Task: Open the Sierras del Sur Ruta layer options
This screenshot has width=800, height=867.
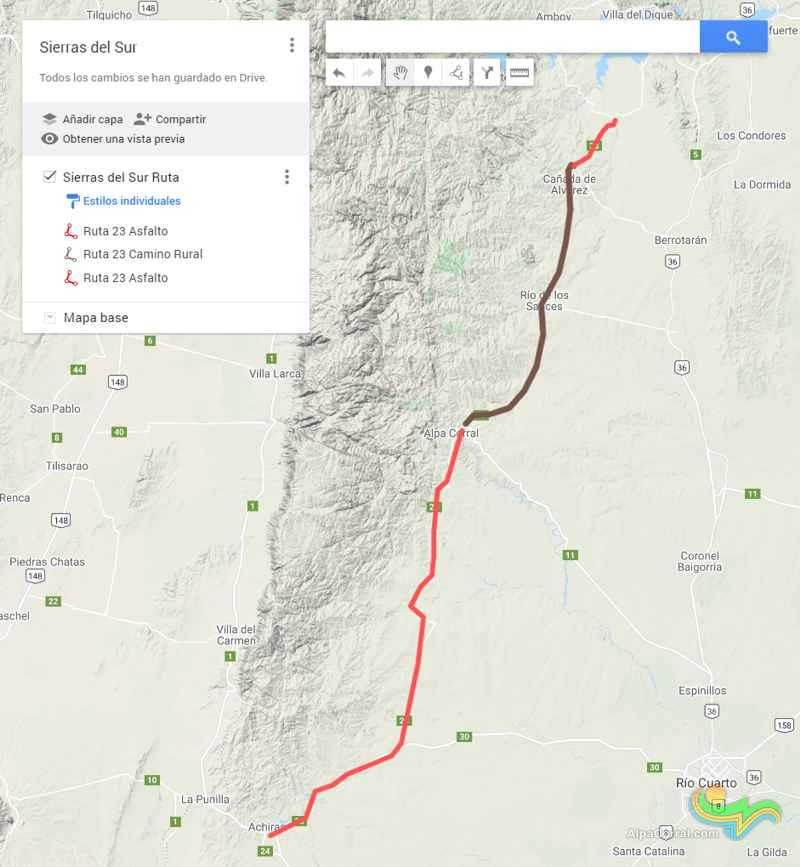Action: pyautogui.click(x=286, y=177)
